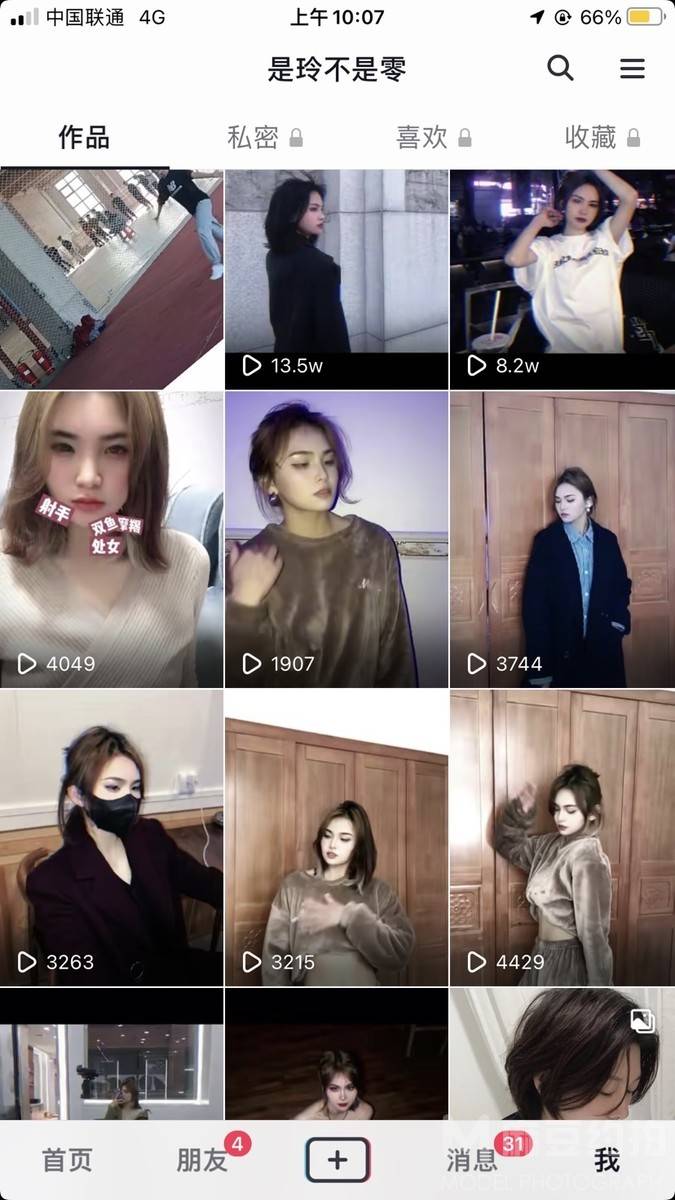The height and width of the screenshot is (1200, 675).
Task: Go to the 首页 home tab
Action: pos(67,1160)
